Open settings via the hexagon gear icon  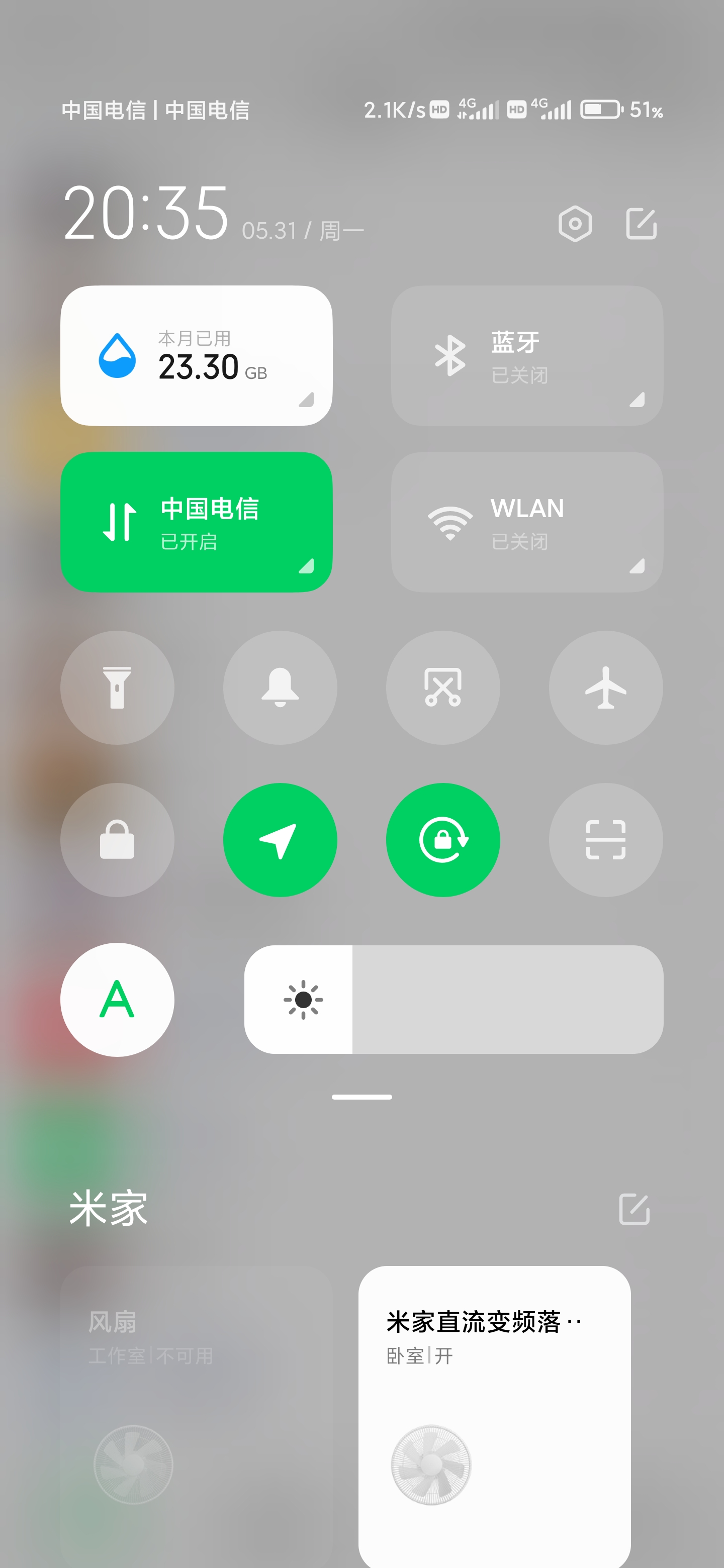(x=575, y=224)
